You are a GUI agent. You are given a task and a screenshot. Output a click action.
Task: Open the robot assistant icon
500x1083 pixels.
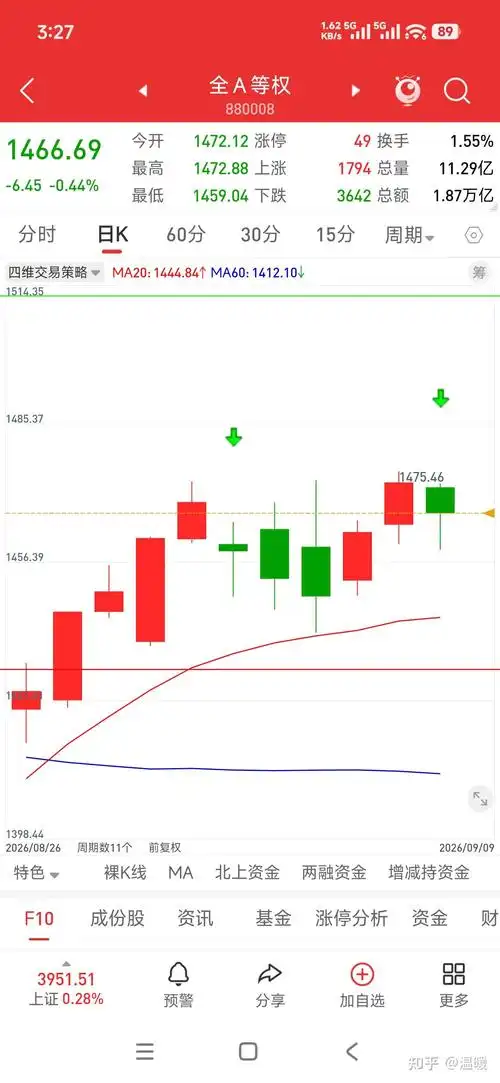(x=408, y=90)
